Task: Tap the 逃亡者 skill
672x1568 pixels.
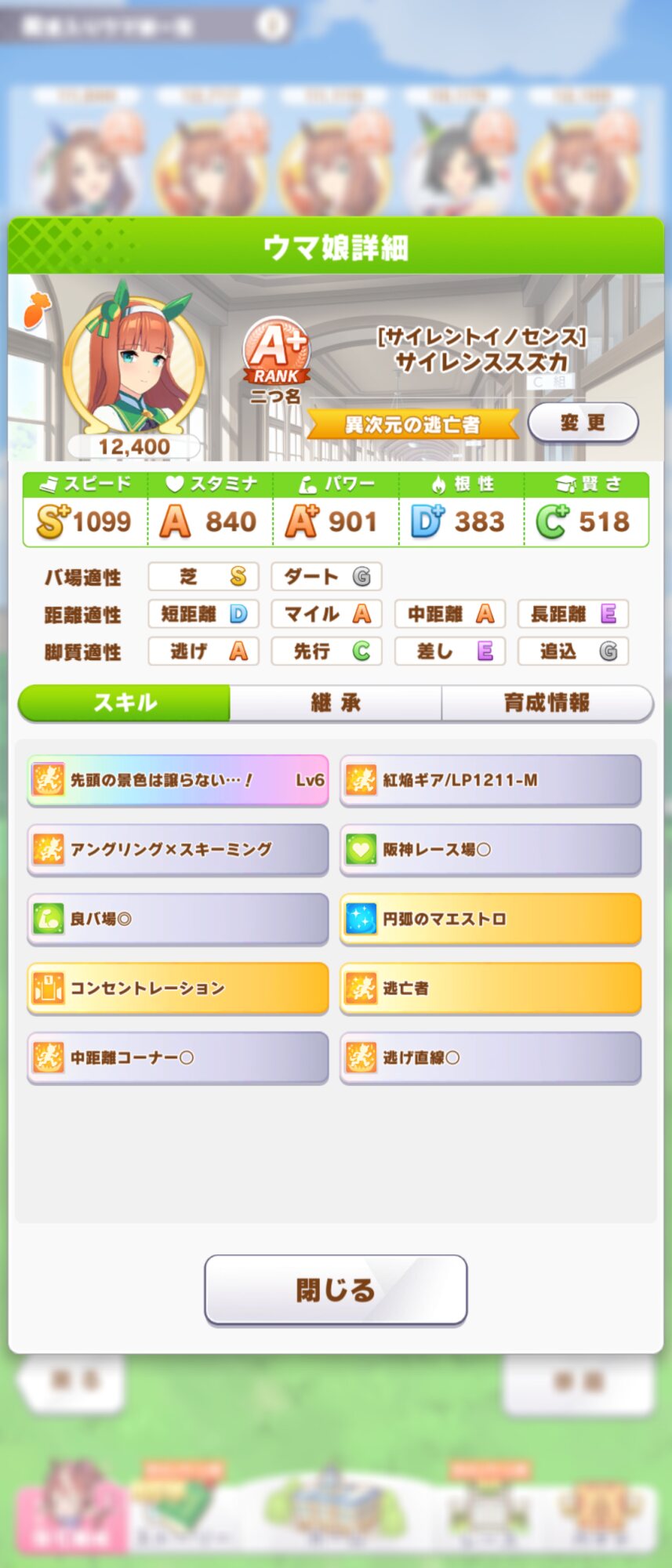Action: pos(490,988)
